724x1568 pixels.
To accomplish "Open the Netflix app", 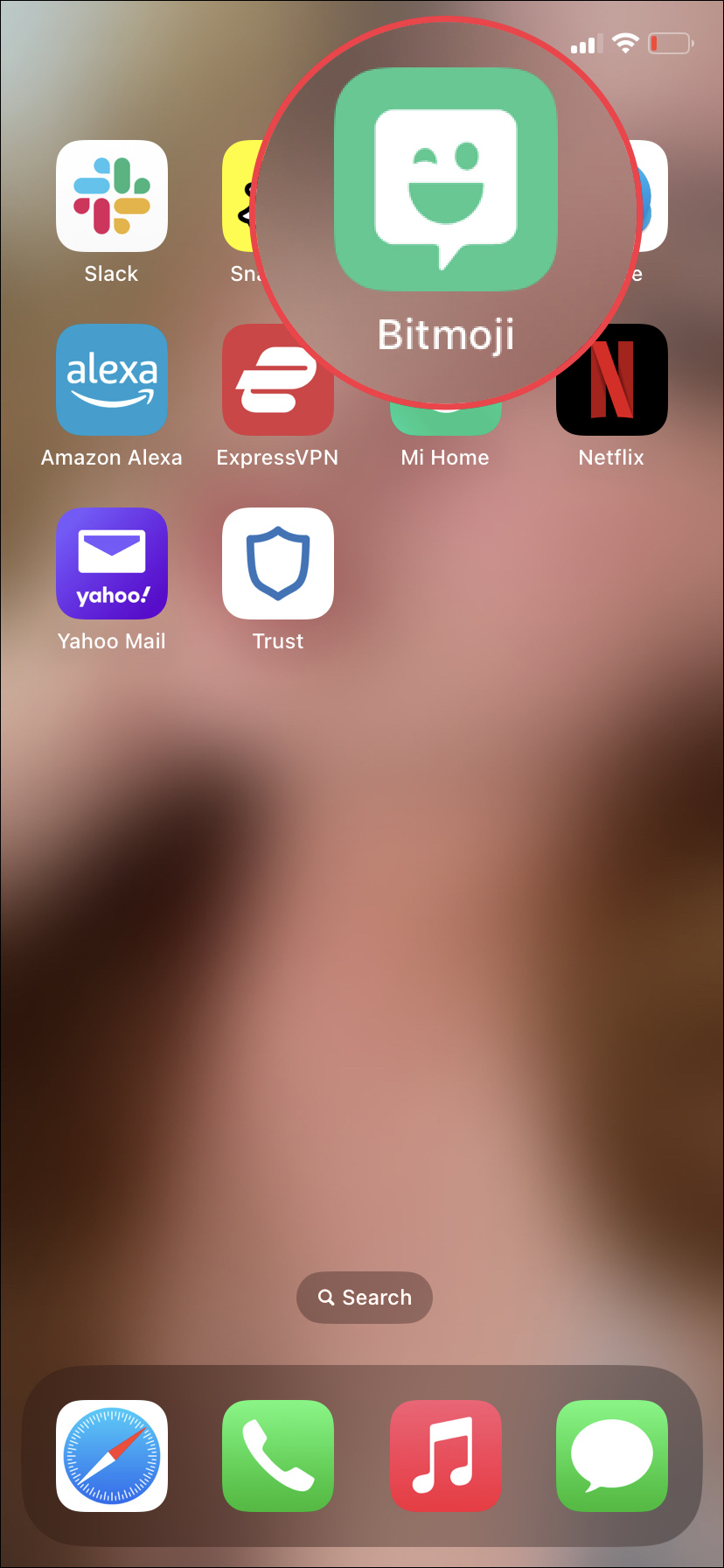I will pyautogui.click(x=612, y=380).
